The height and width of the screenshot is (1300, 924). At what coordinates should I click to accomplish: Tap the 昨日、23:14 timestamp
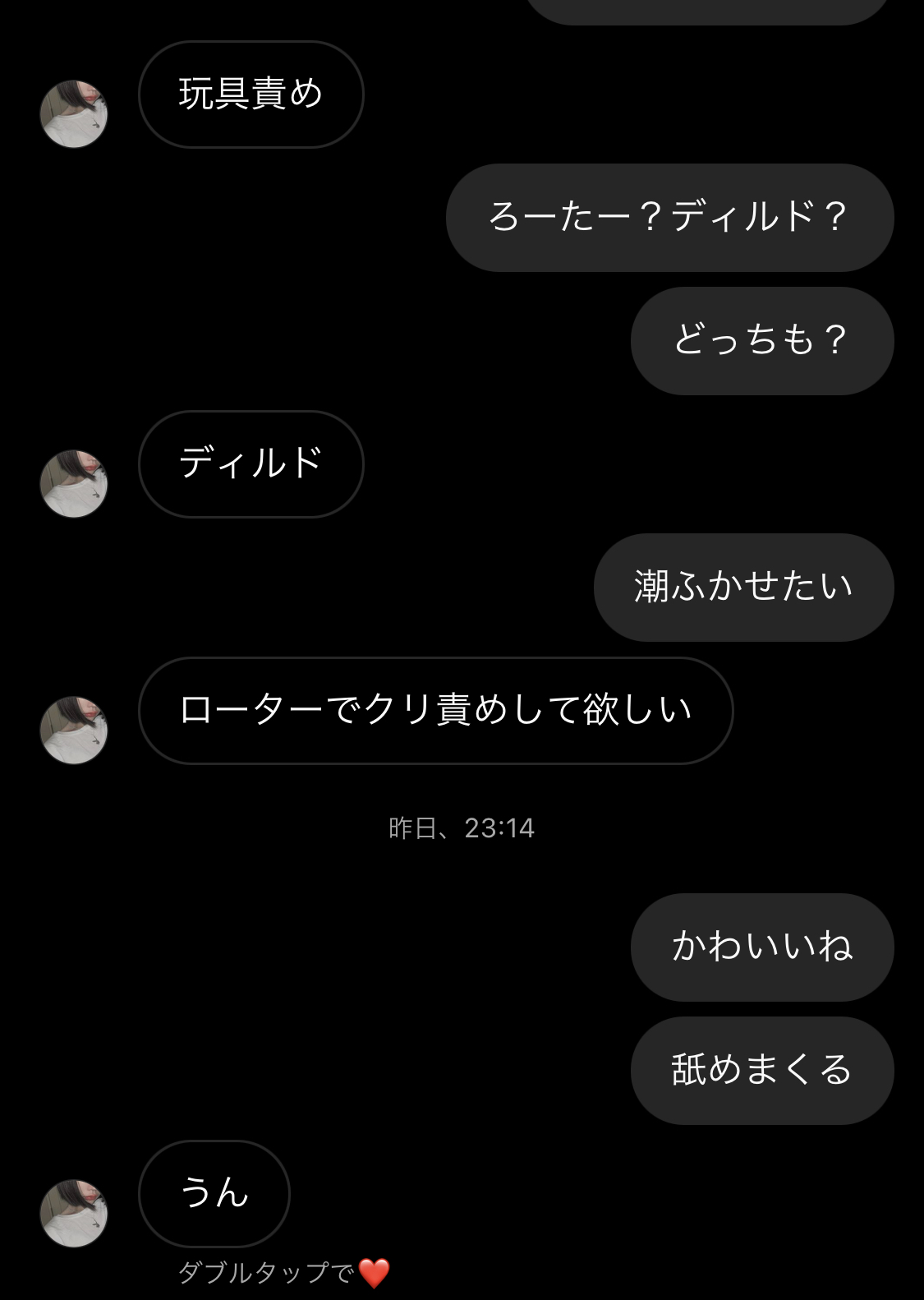462,830
